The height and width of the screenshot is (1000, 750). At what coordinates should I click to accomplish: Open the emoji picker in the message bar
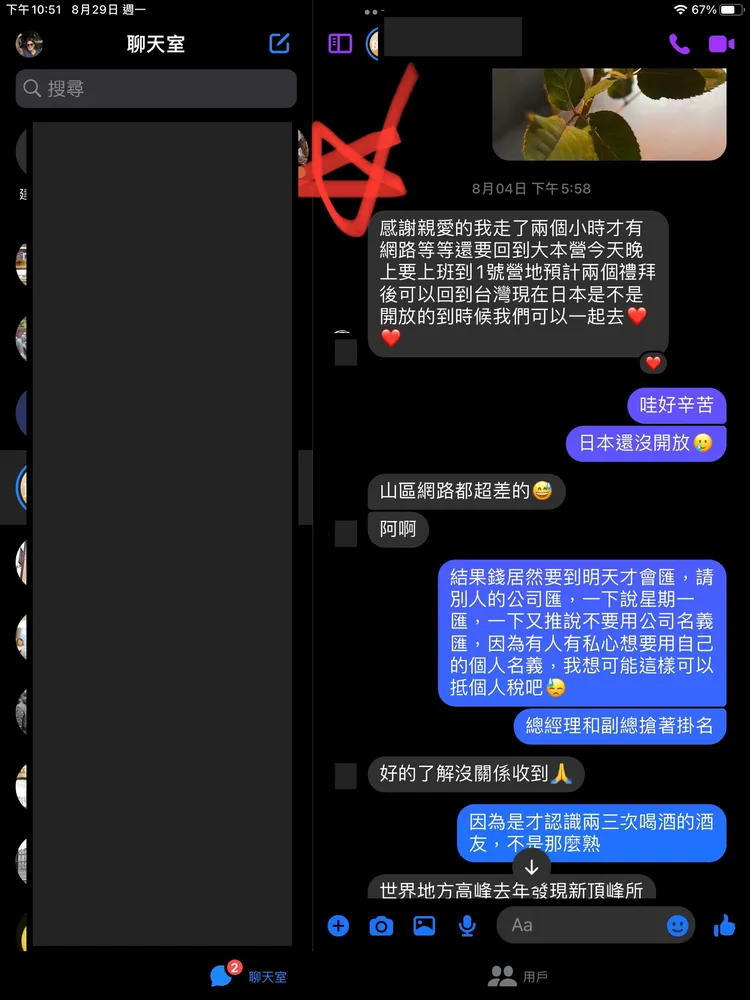coord(676,926)
